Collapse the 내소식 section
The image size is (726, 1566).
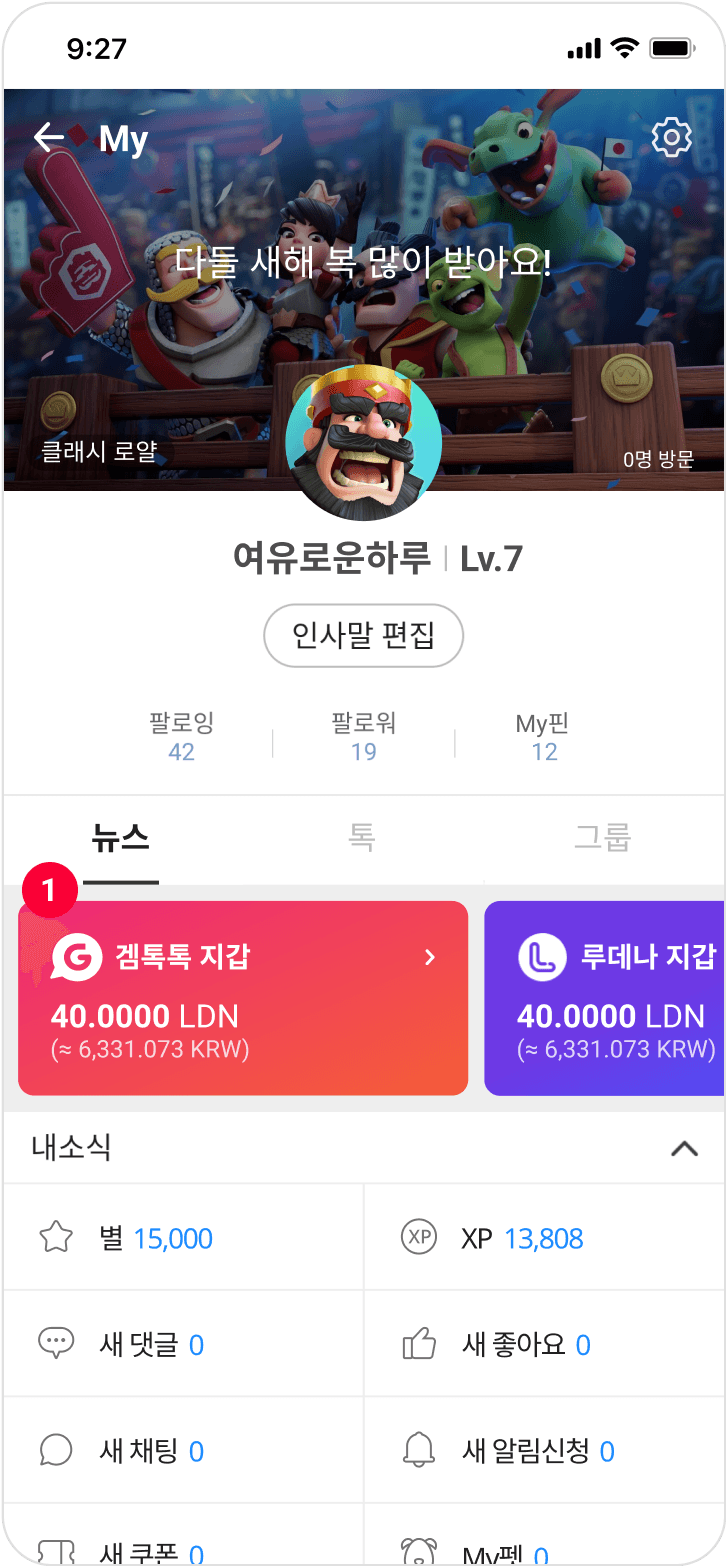tap(684, 1148)
